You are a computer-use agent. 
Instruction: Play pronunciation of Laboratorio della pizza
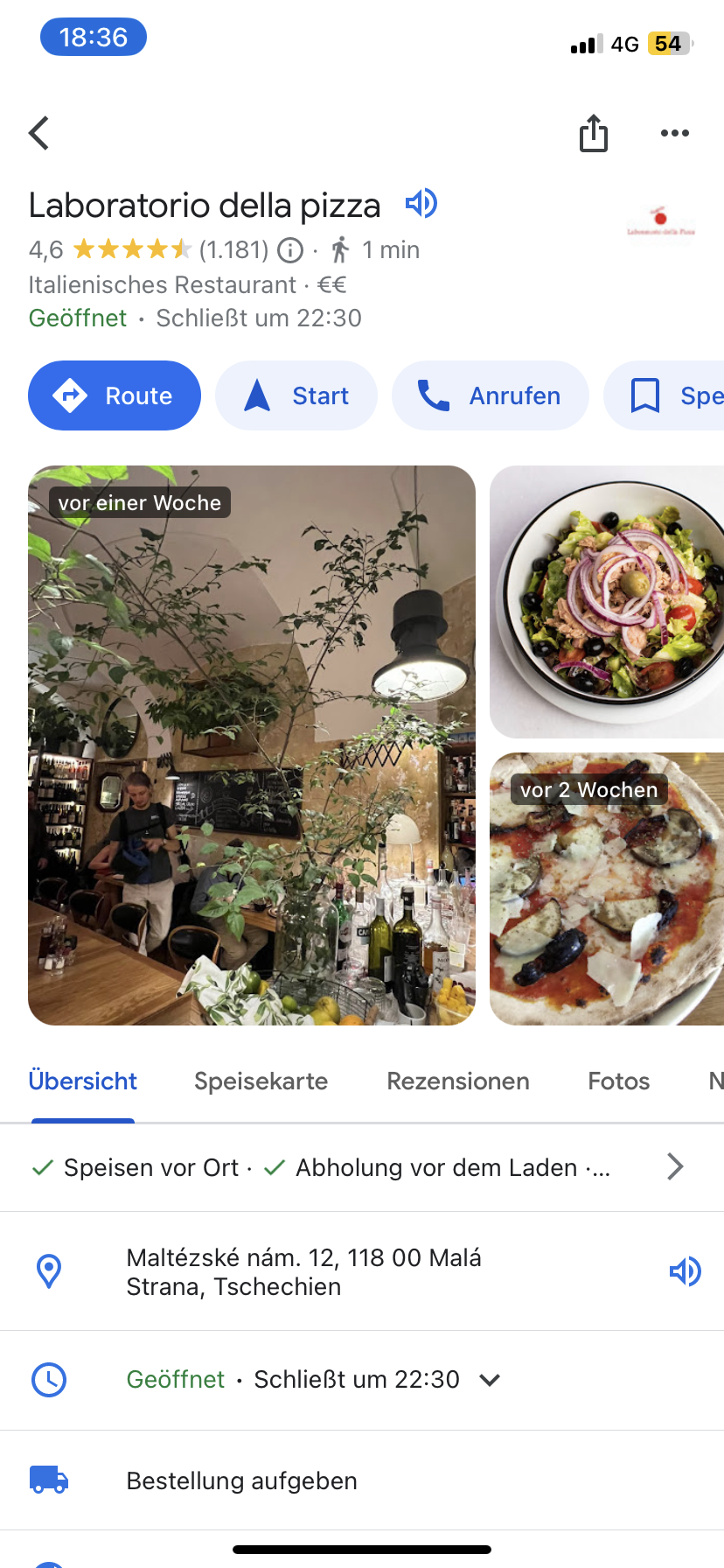[x=421, y=204]
